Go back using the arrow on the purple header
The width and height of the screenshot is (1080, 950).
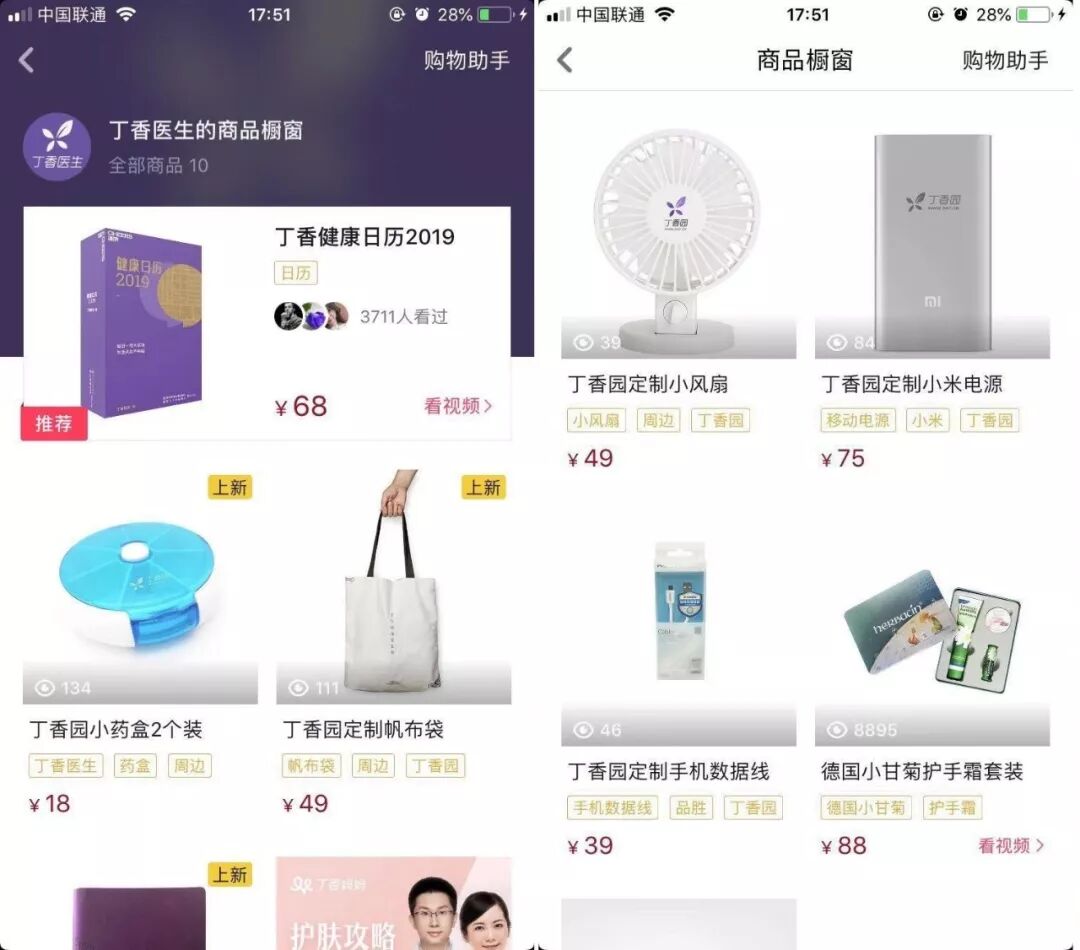27,60
